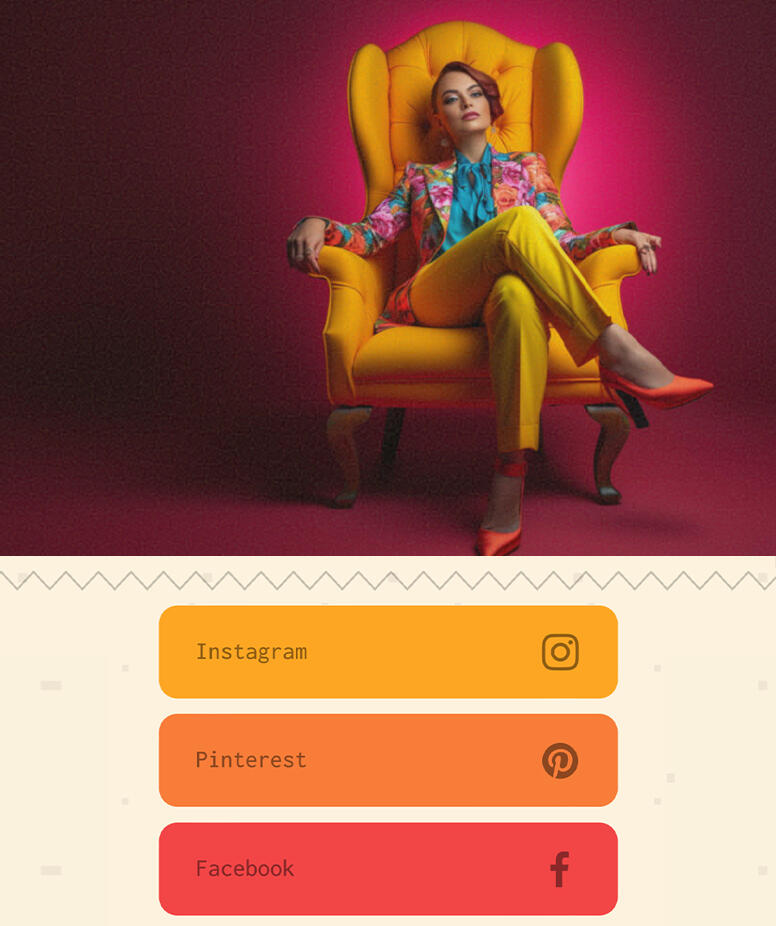Open the Pinterest link button
This screenshot has width=776, height=926.
pyautogui.click(x=388, y=760)
